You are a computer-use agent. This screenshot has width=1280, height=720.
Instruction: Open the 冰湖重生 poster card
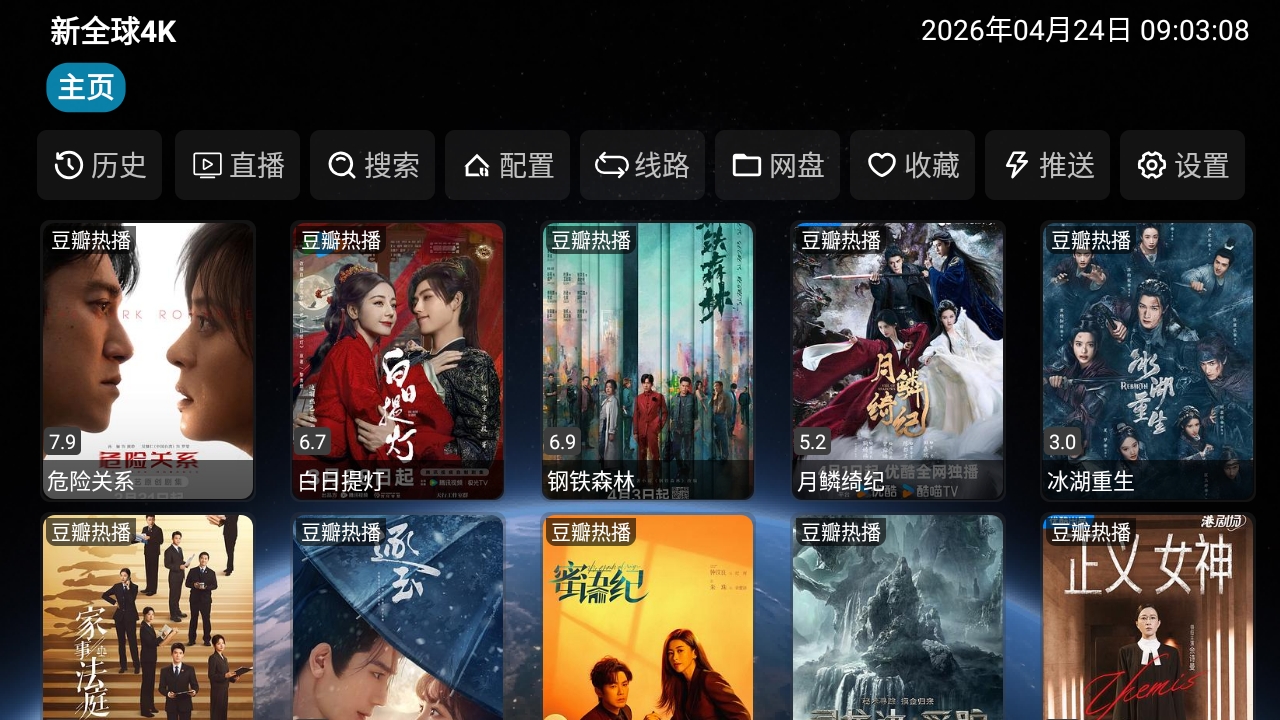[x=1148, y=360]
